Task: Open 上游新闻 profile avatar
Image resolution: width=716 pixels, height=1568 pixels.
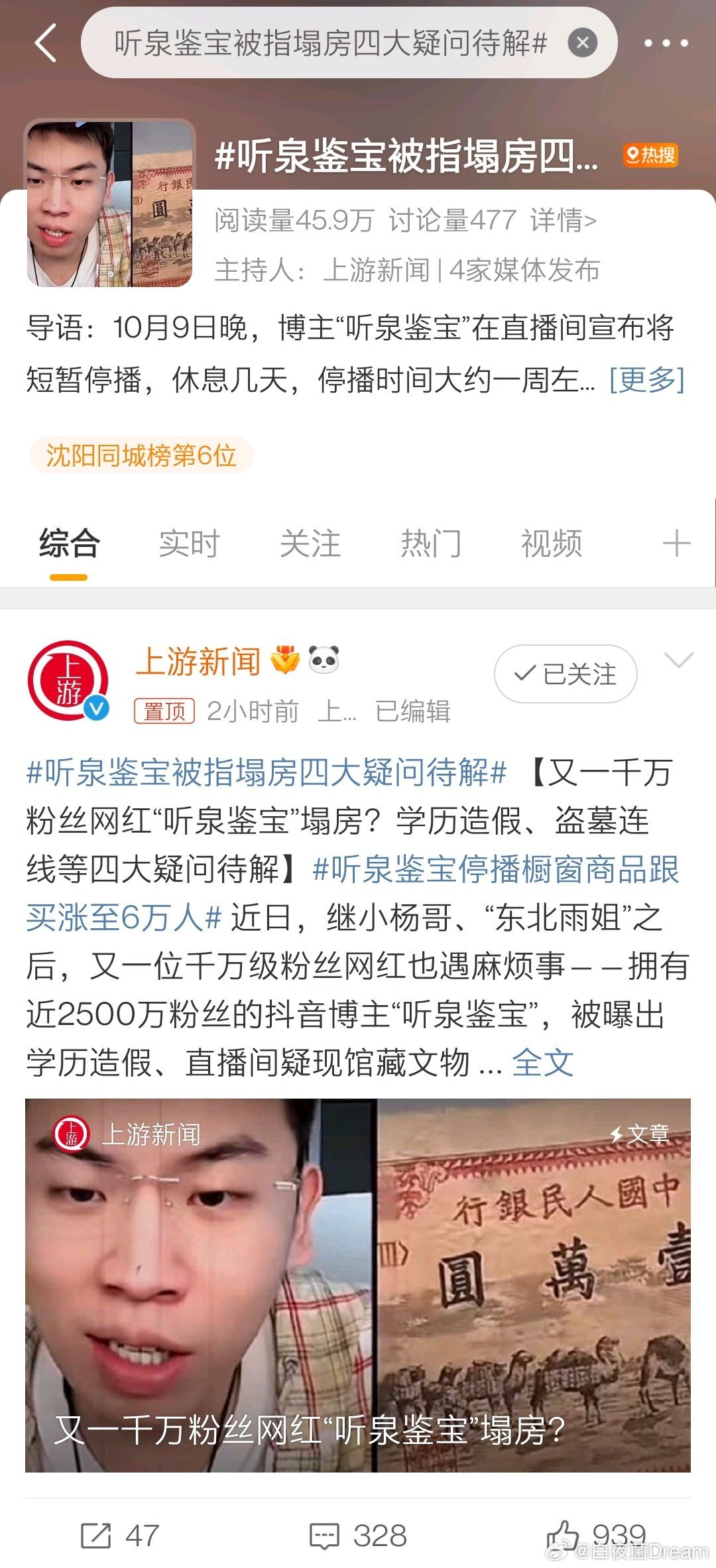Action: coord(68,680)
